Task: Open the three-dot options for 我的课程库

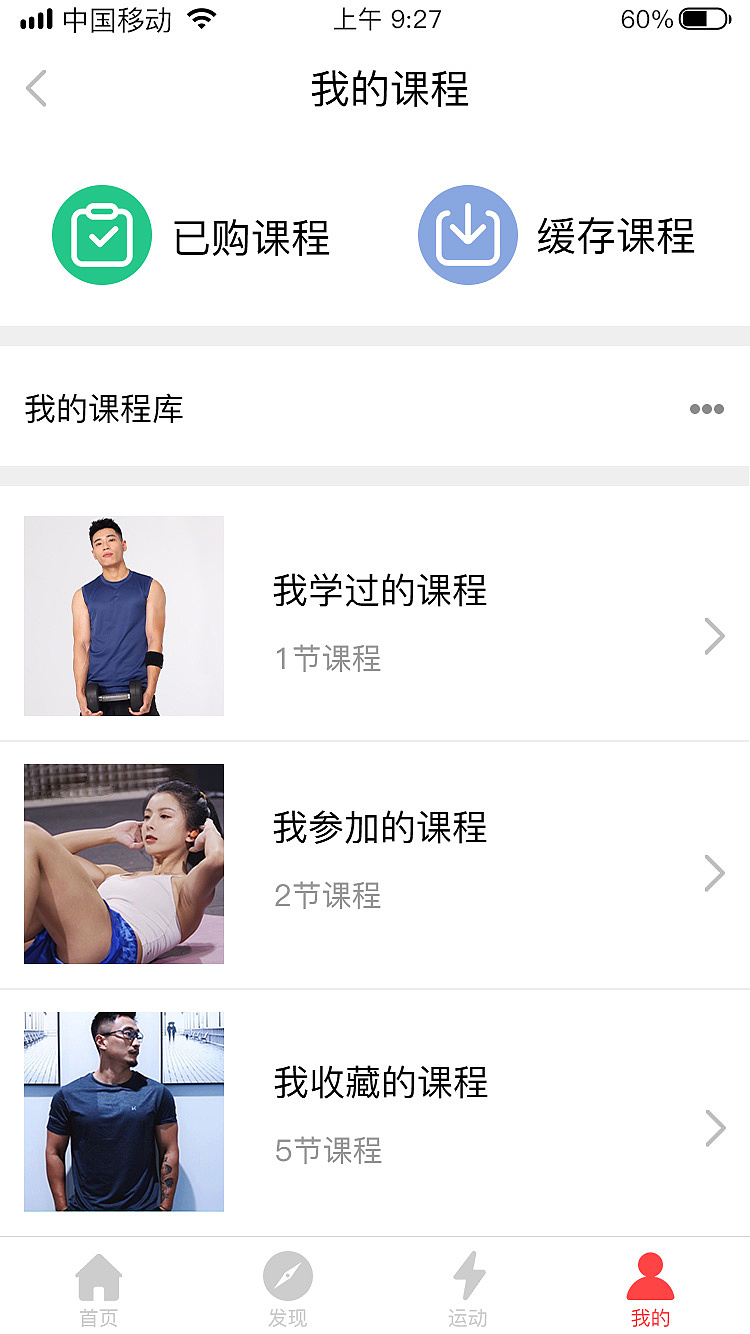Action: pos(707,408)
